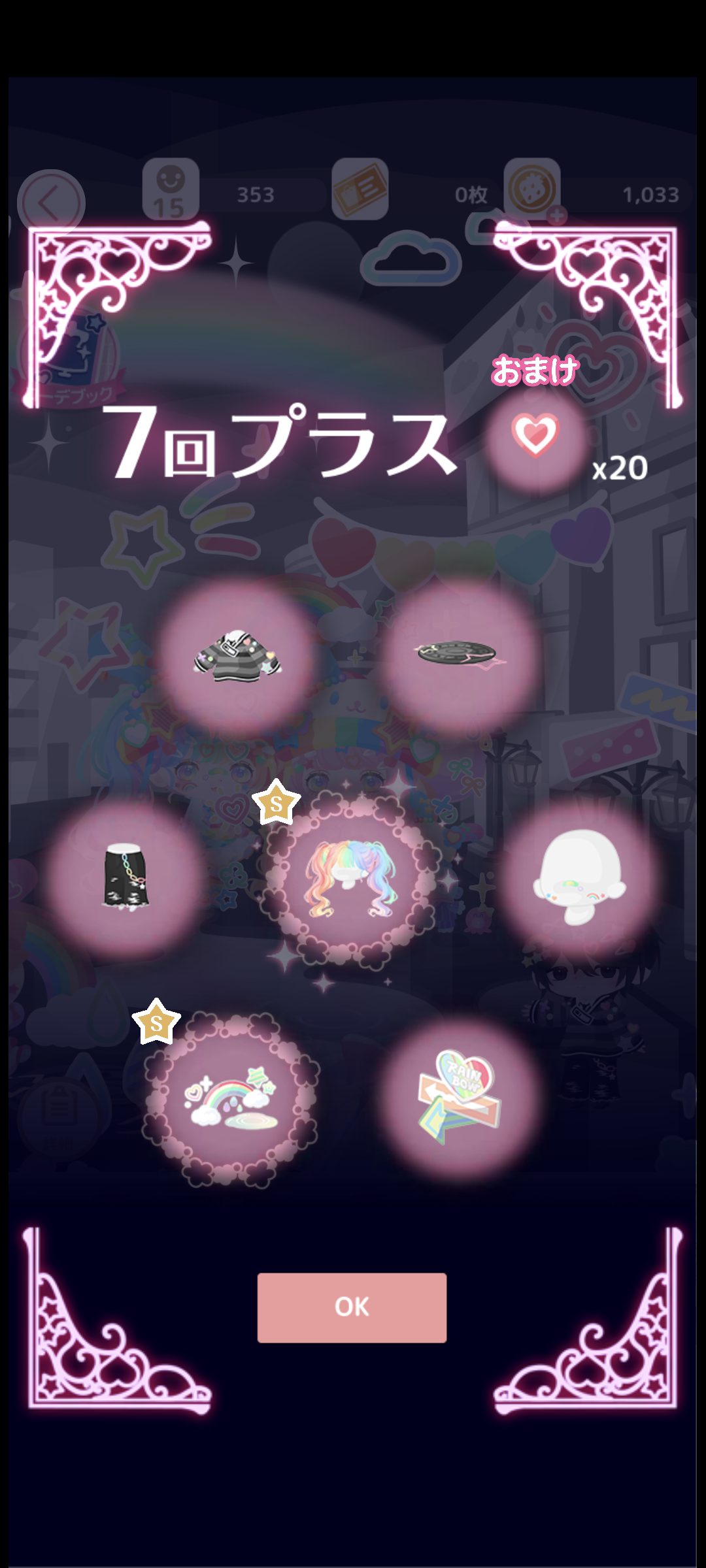
Task: Select the black manhole cover item
Action: 460,655
